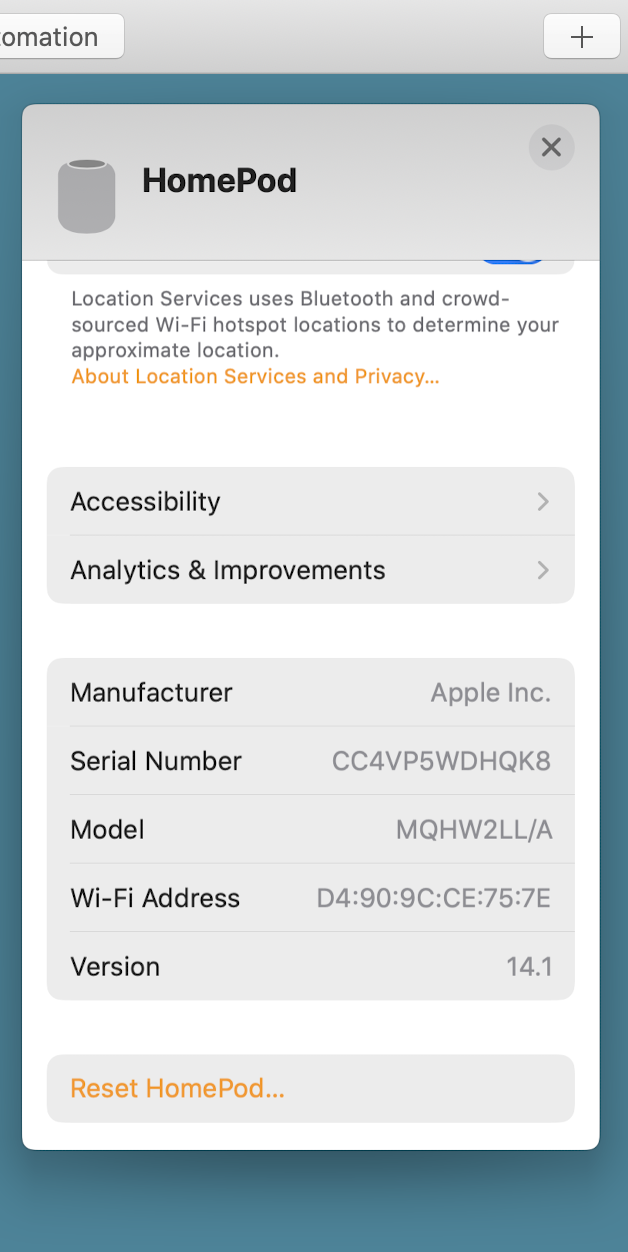Viewport: 628px width, 1252px height.
Task: Close the HomePod settings panel
Action: click(551, 147)
